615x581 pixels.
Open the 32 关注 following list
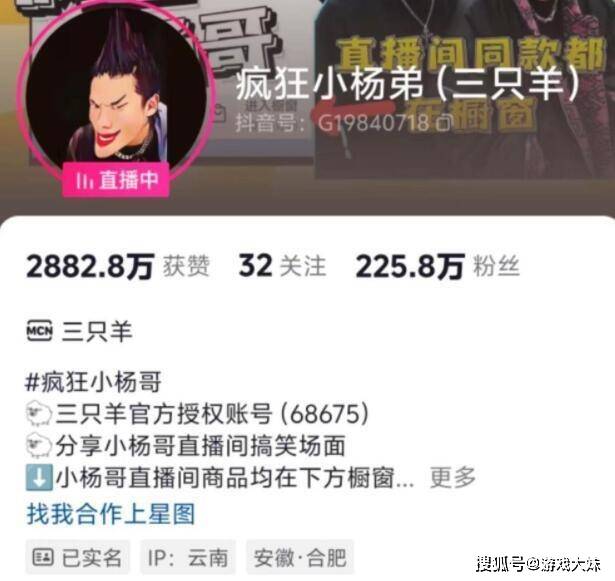tap(282, 266)
